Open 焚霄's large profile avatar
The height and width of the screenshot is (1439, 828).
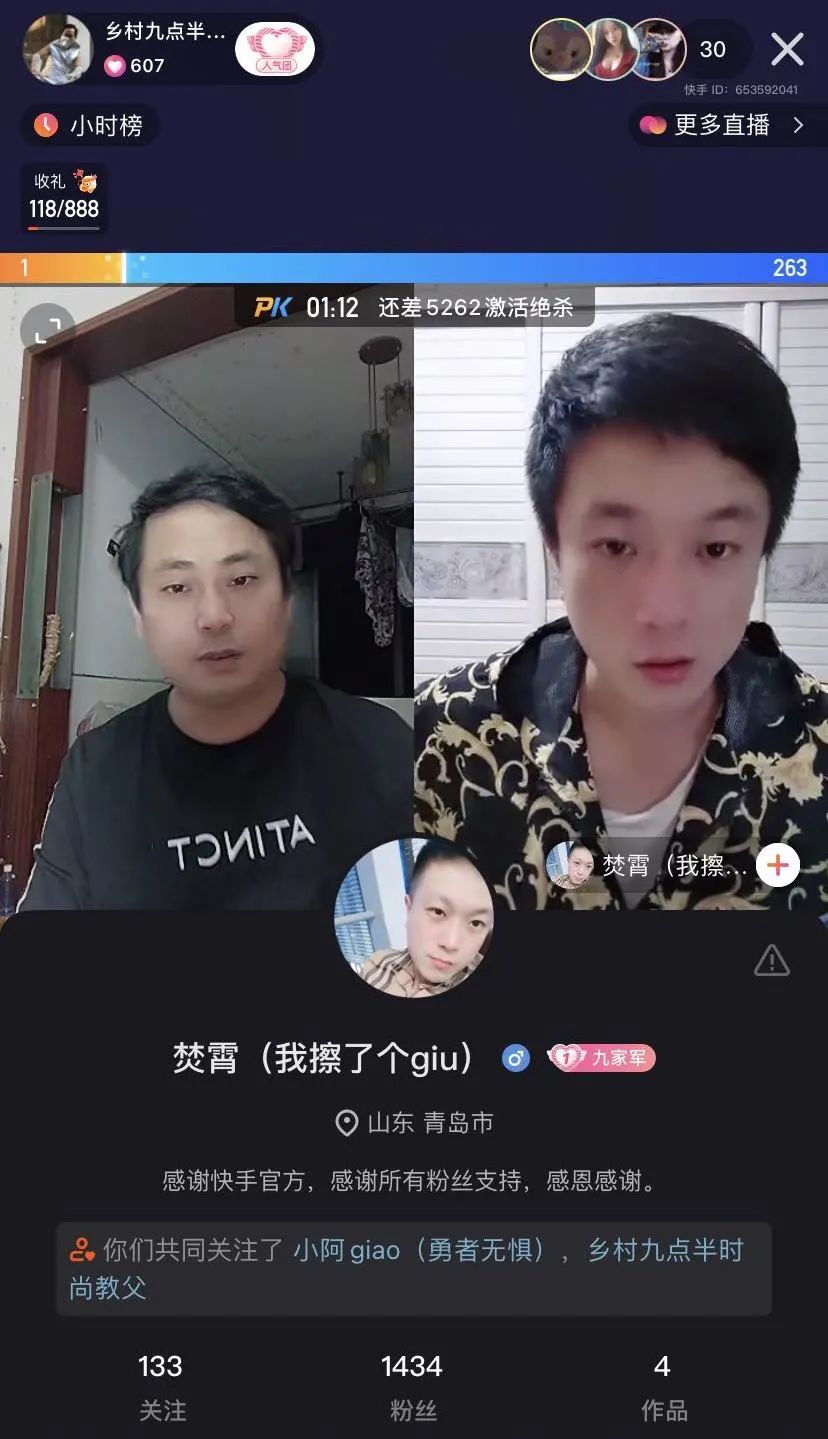coord(413,918)
